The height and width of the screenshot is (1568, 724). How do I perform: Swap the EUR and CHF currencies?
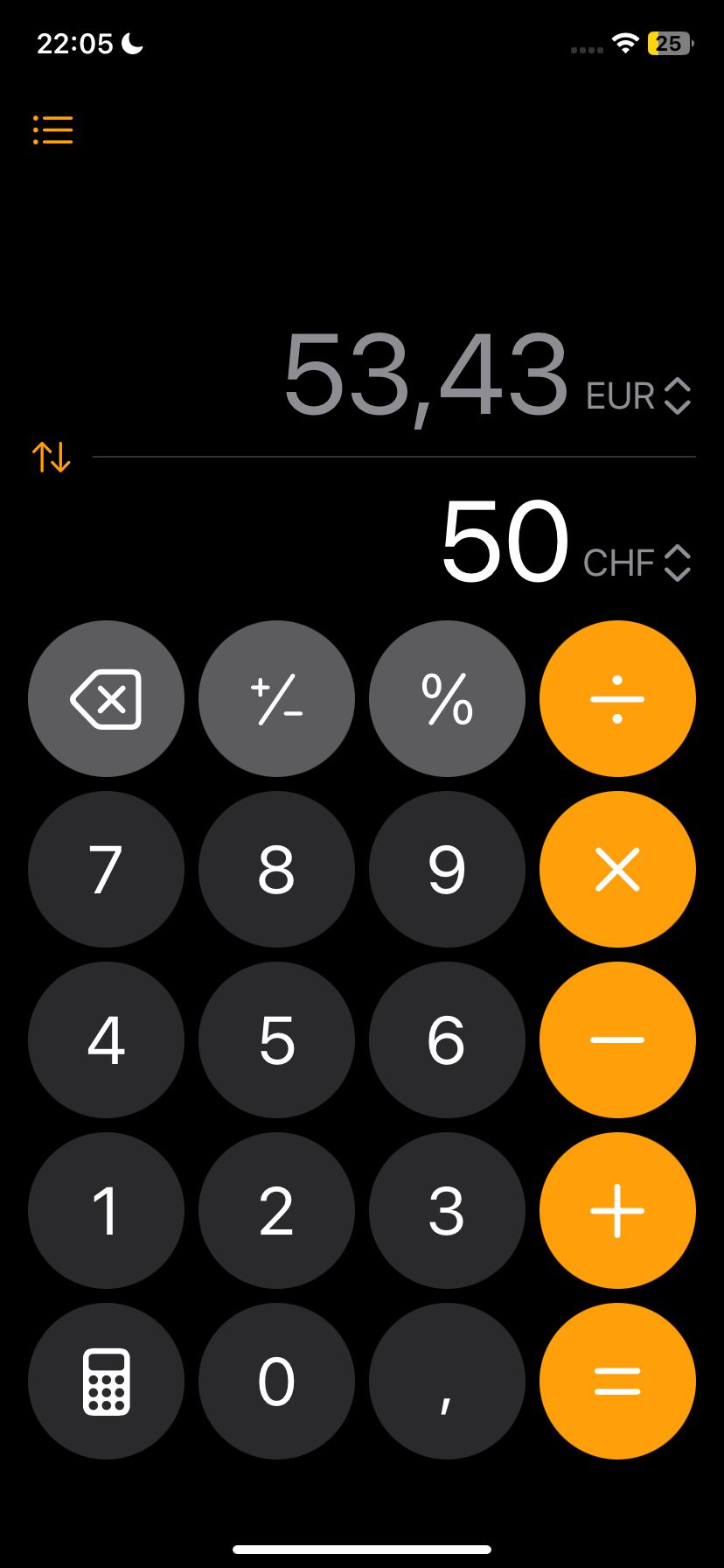coord(51,457)
